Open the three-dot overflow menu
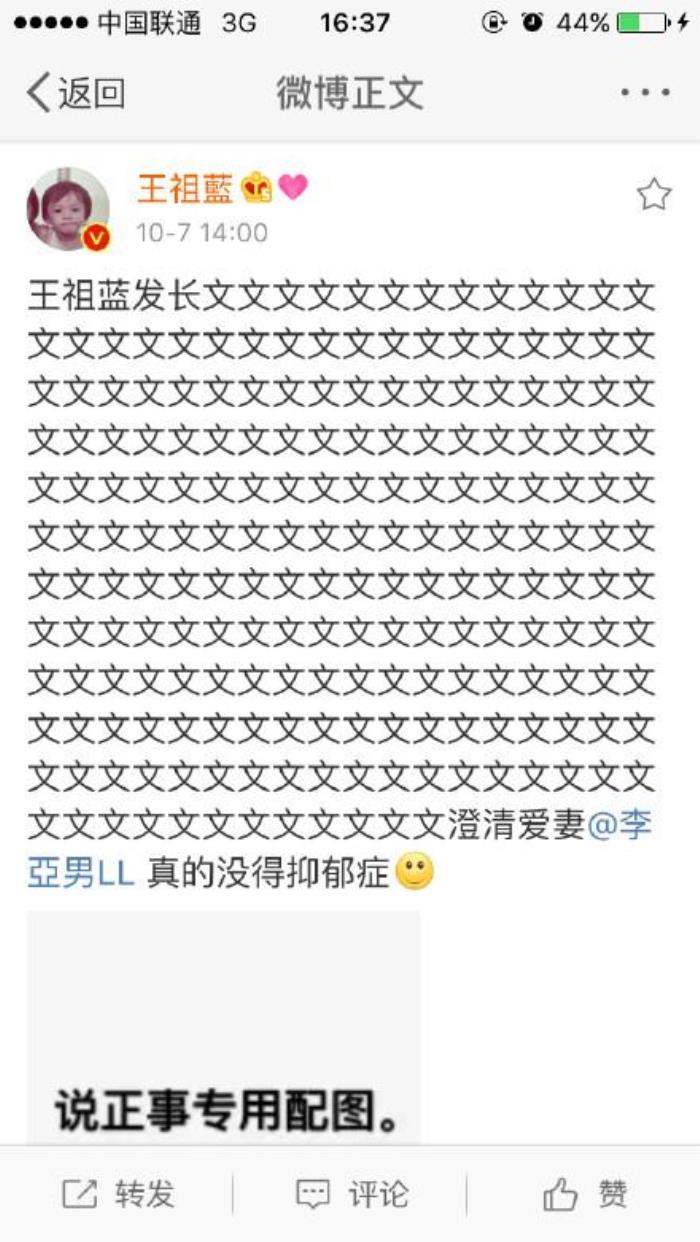 (x=644, y=93)
